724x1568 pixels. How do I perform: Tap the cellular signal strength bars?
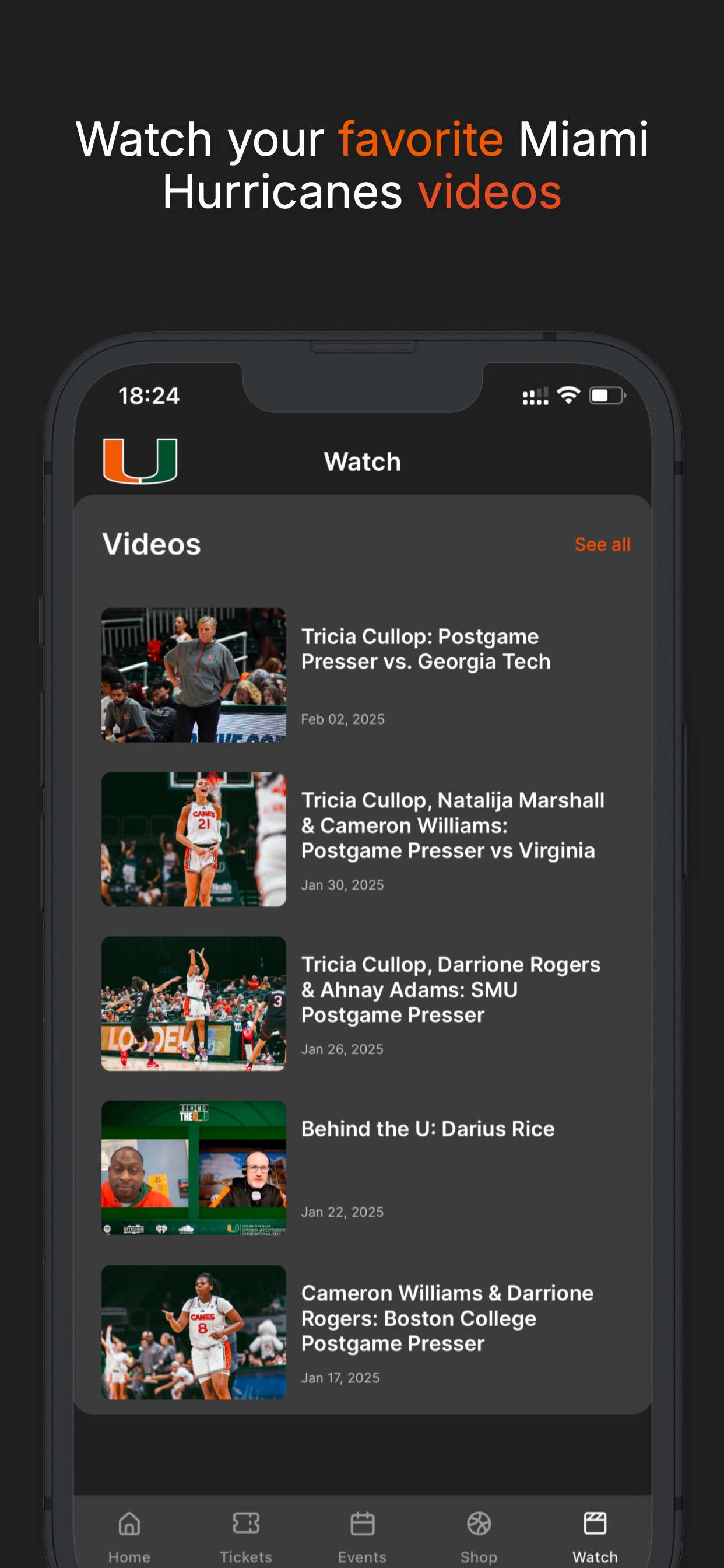(x=534, y=396)
